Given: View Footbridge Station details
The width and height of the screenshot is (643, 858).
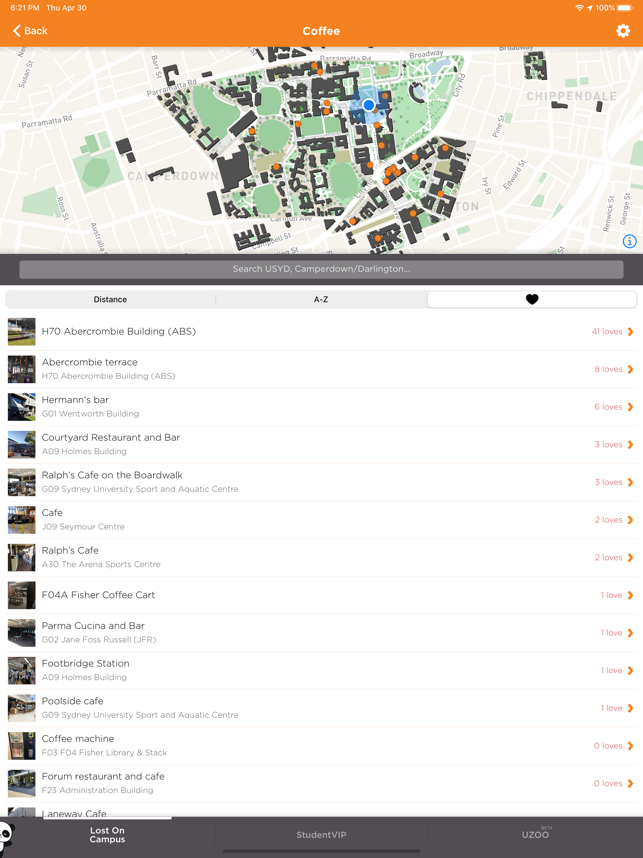Looking at the screenshot, I should 320,670.
